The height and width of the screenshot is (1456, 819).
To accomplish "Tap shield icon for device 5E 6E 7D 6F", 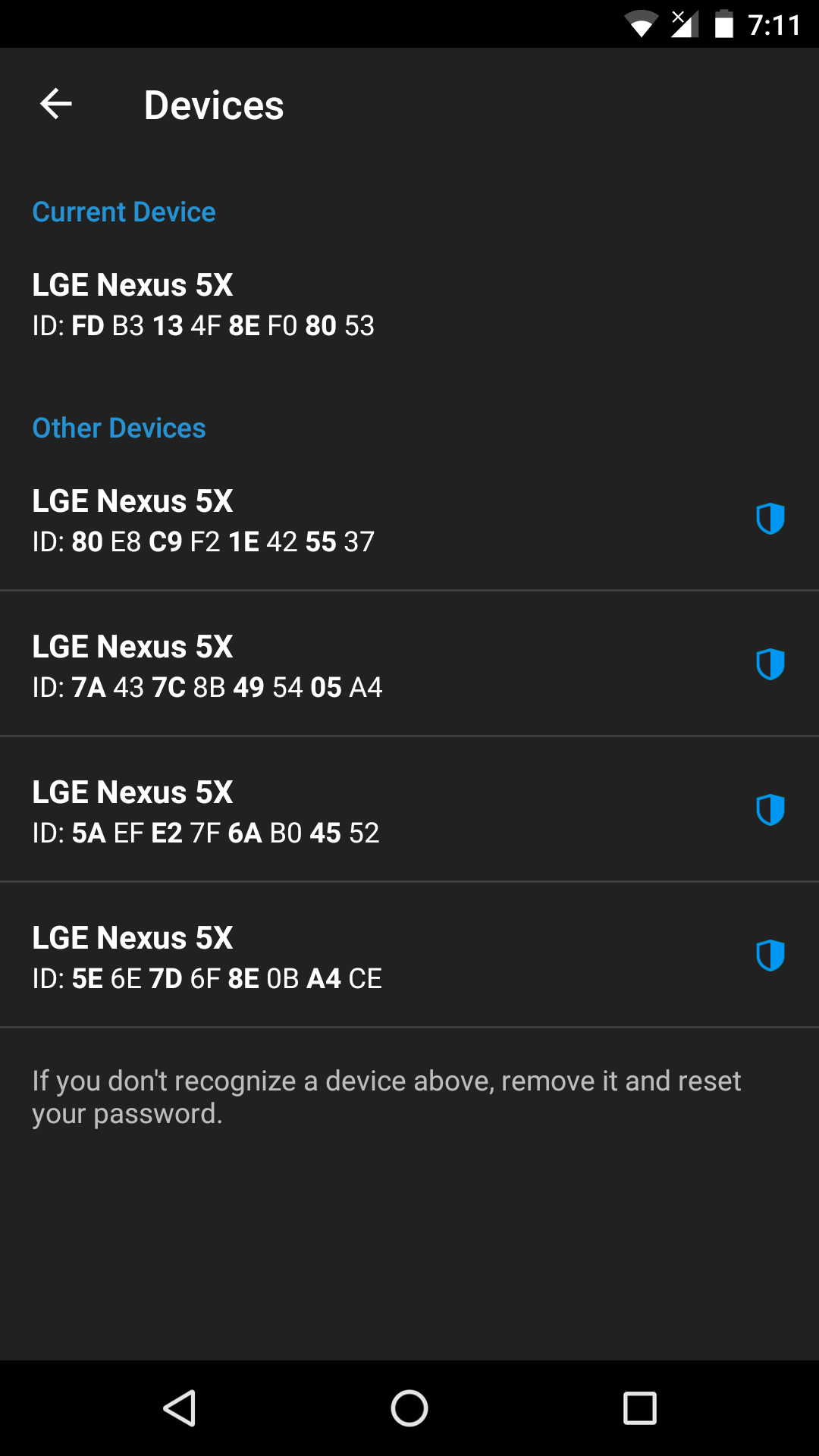I will tap(770, 956).
